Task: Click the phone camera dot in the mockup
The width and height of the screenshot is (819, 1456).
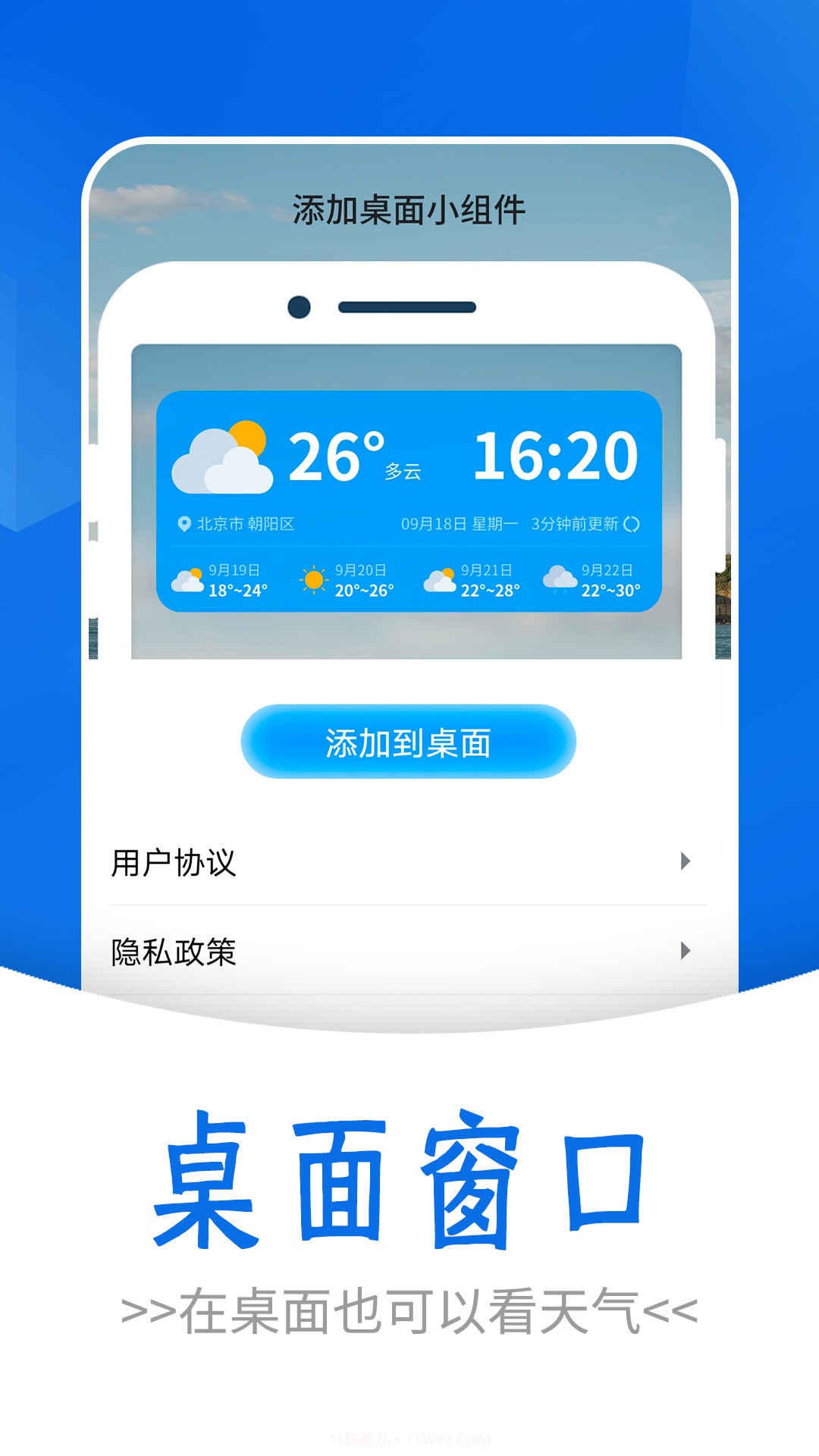Action: point(301,306)
